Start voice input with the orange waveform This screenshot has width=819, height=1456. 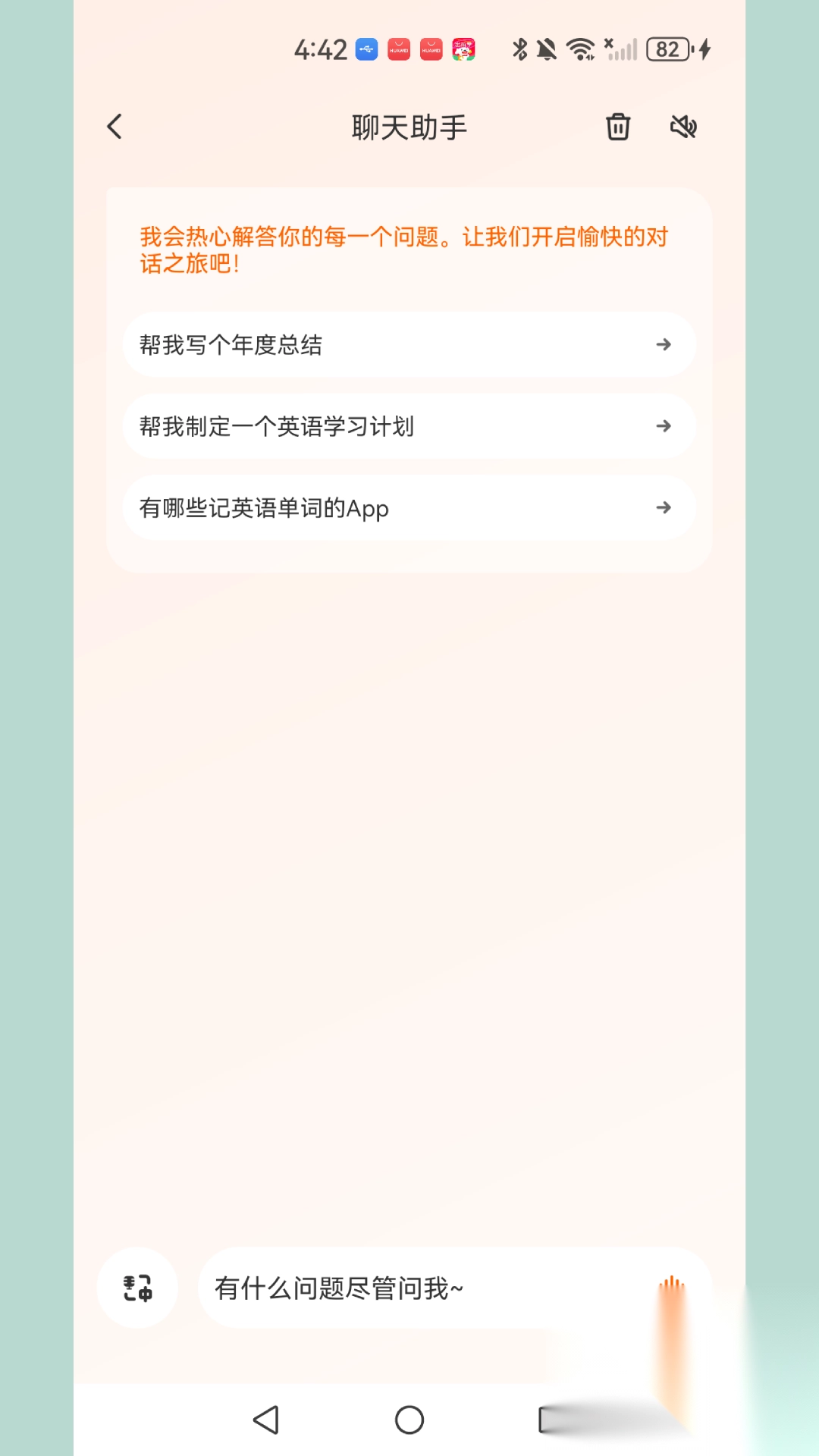pos(672,1288)
